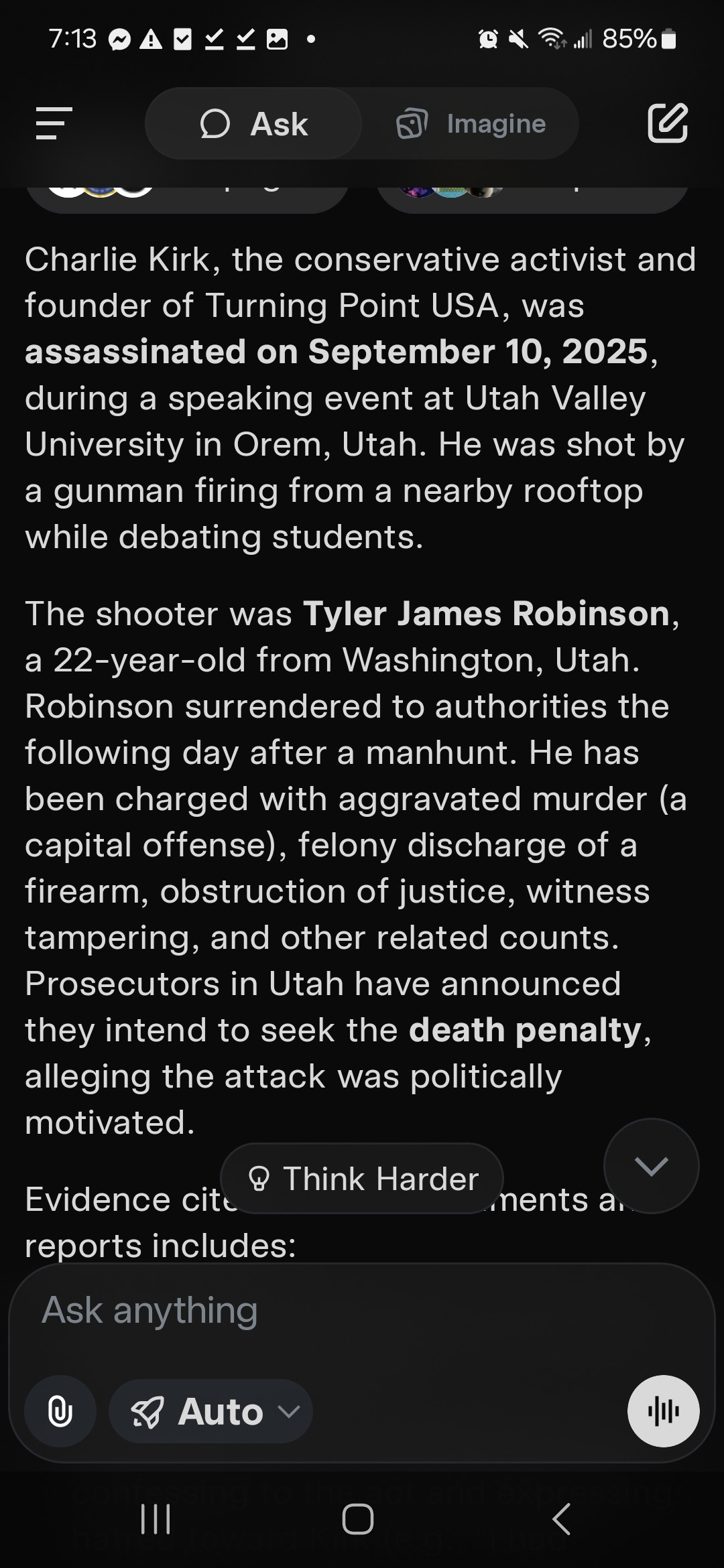Image resolution: width=724 pixels, height=1568 pixels.
Task: Switch to the Ask tab
Action: (x=254, y=123)
